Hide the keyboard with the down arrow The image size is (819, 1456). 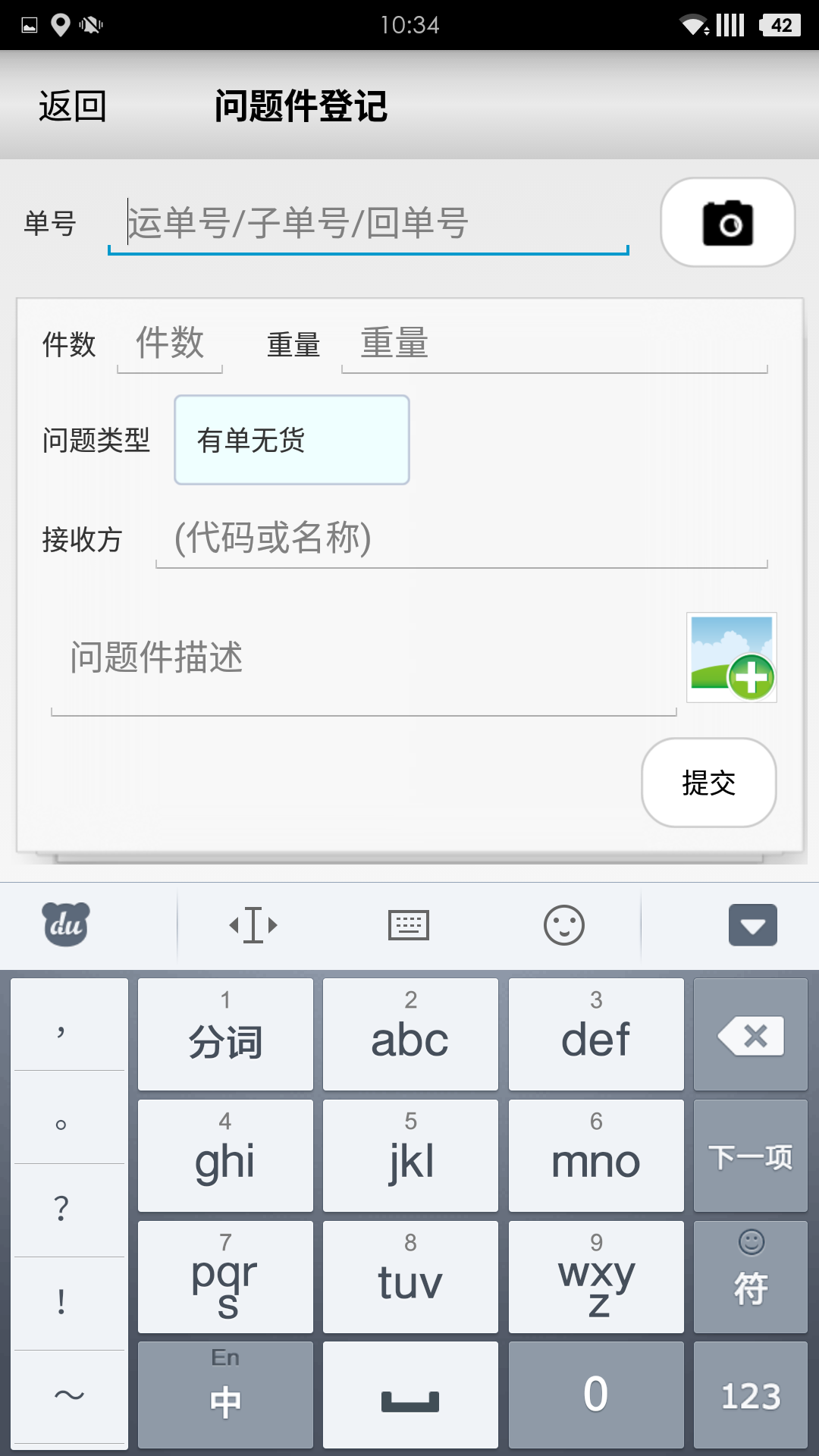[752, 925]
